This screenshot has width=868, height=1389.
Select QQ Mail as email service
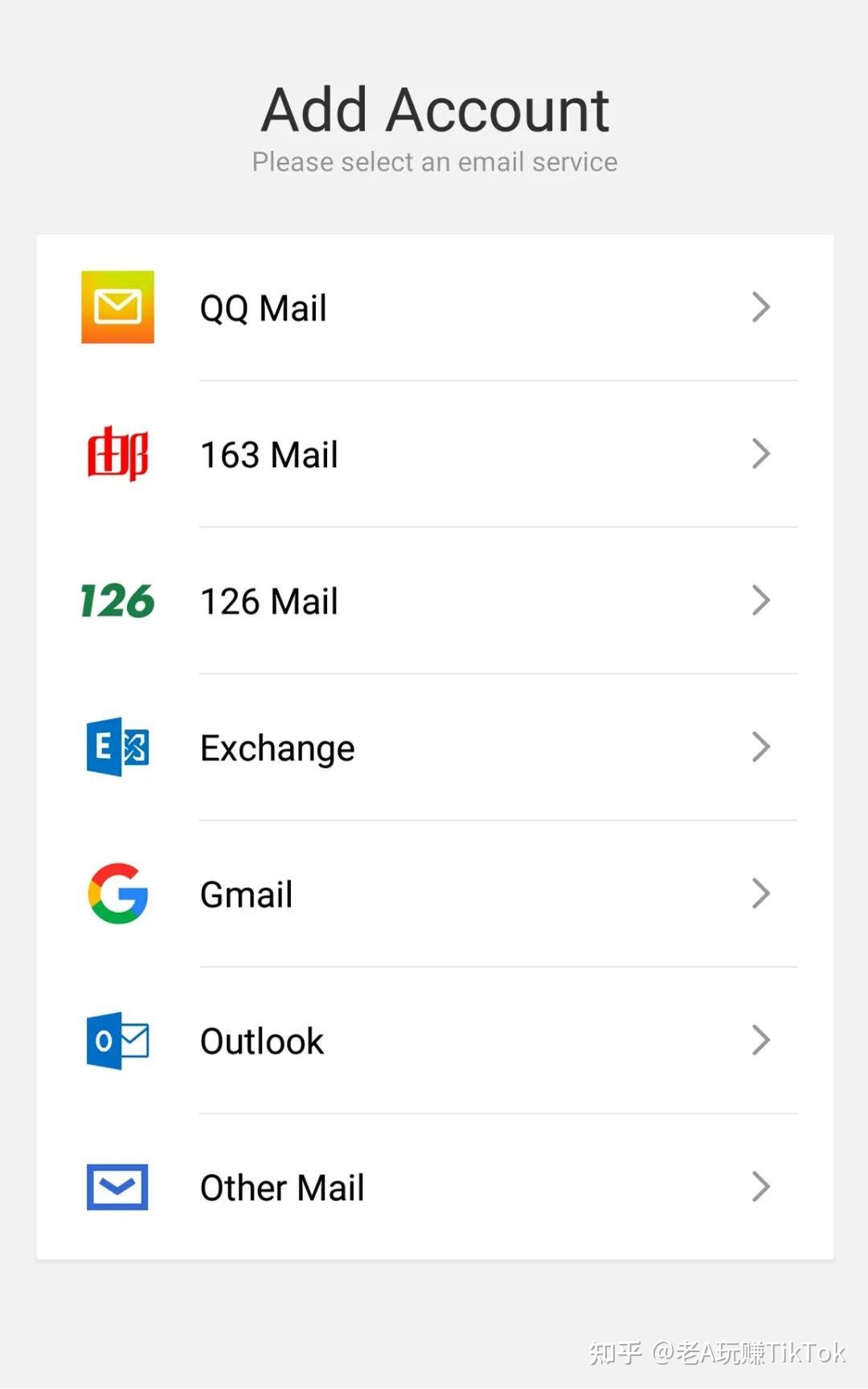pyautogui.click(x=434, y=308)
